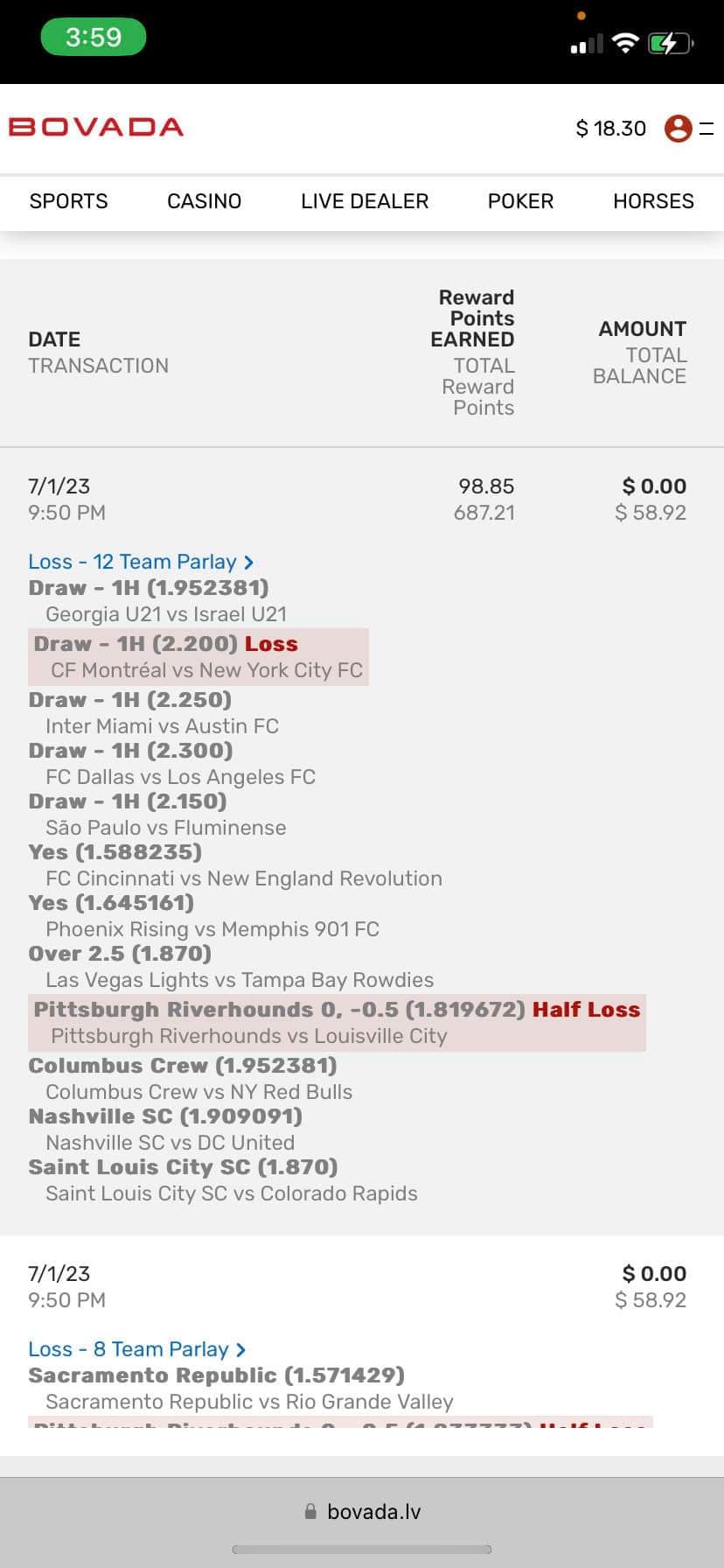Screen dimensions: 724x1568
Task: Tap the $18.30 account balance
Action: (610, 129)
